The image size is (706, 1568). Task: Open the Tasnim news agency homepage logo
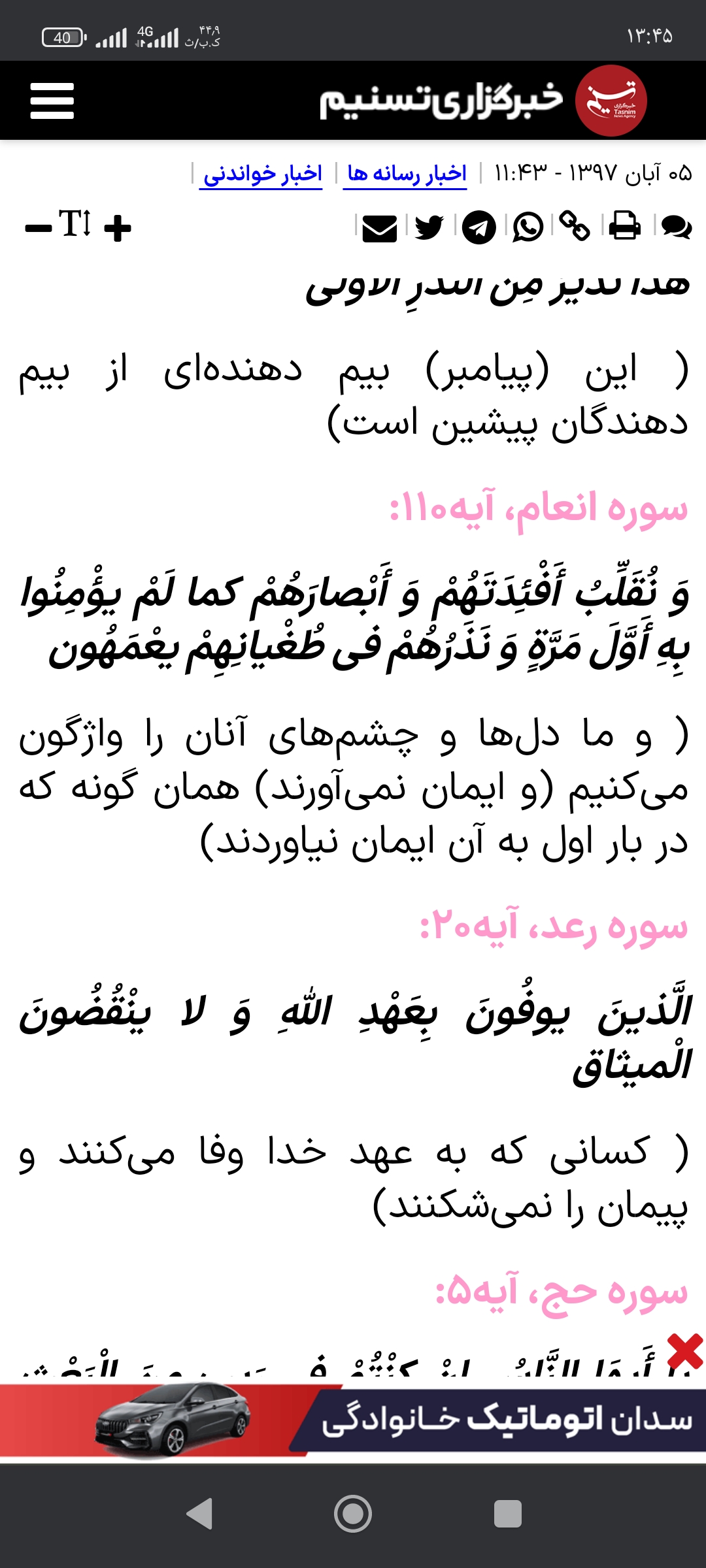click(x=482, y=101)
